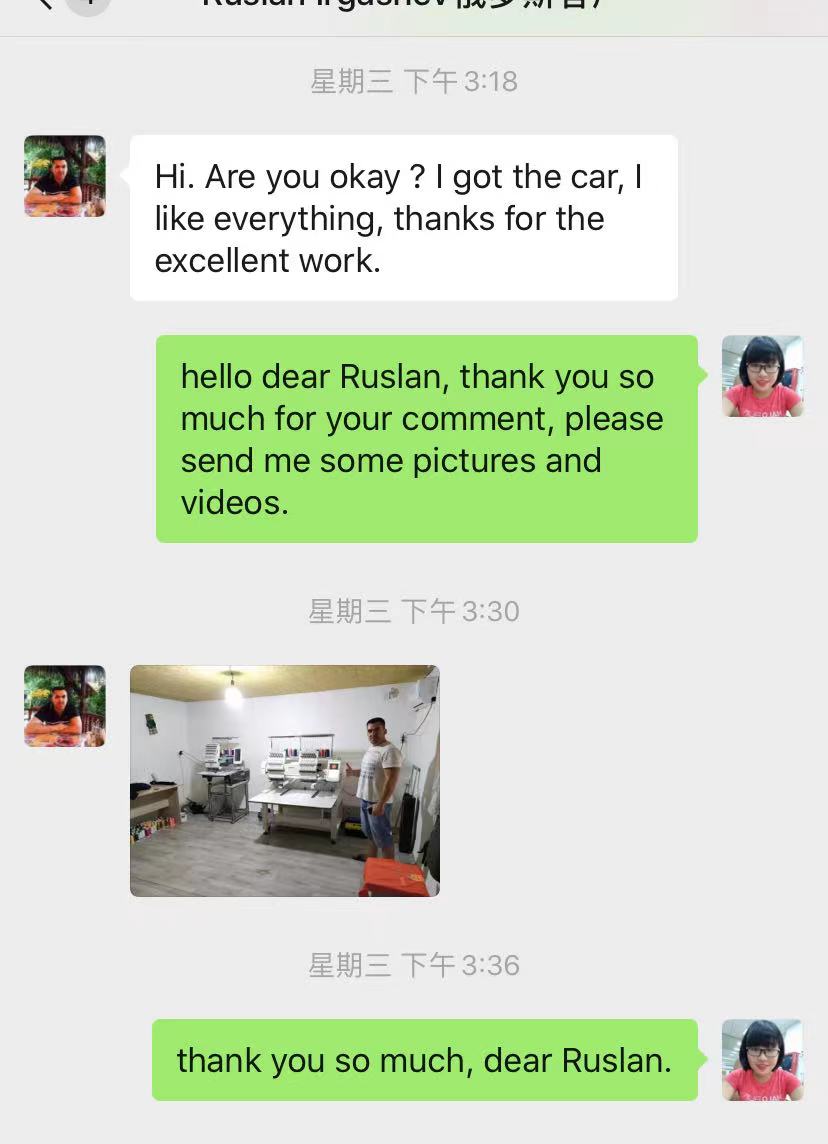Screen dimensions: 828x1144
Task: Open own avatar beside "hello dear Ruslan" message
Action: tap(762, 376)
